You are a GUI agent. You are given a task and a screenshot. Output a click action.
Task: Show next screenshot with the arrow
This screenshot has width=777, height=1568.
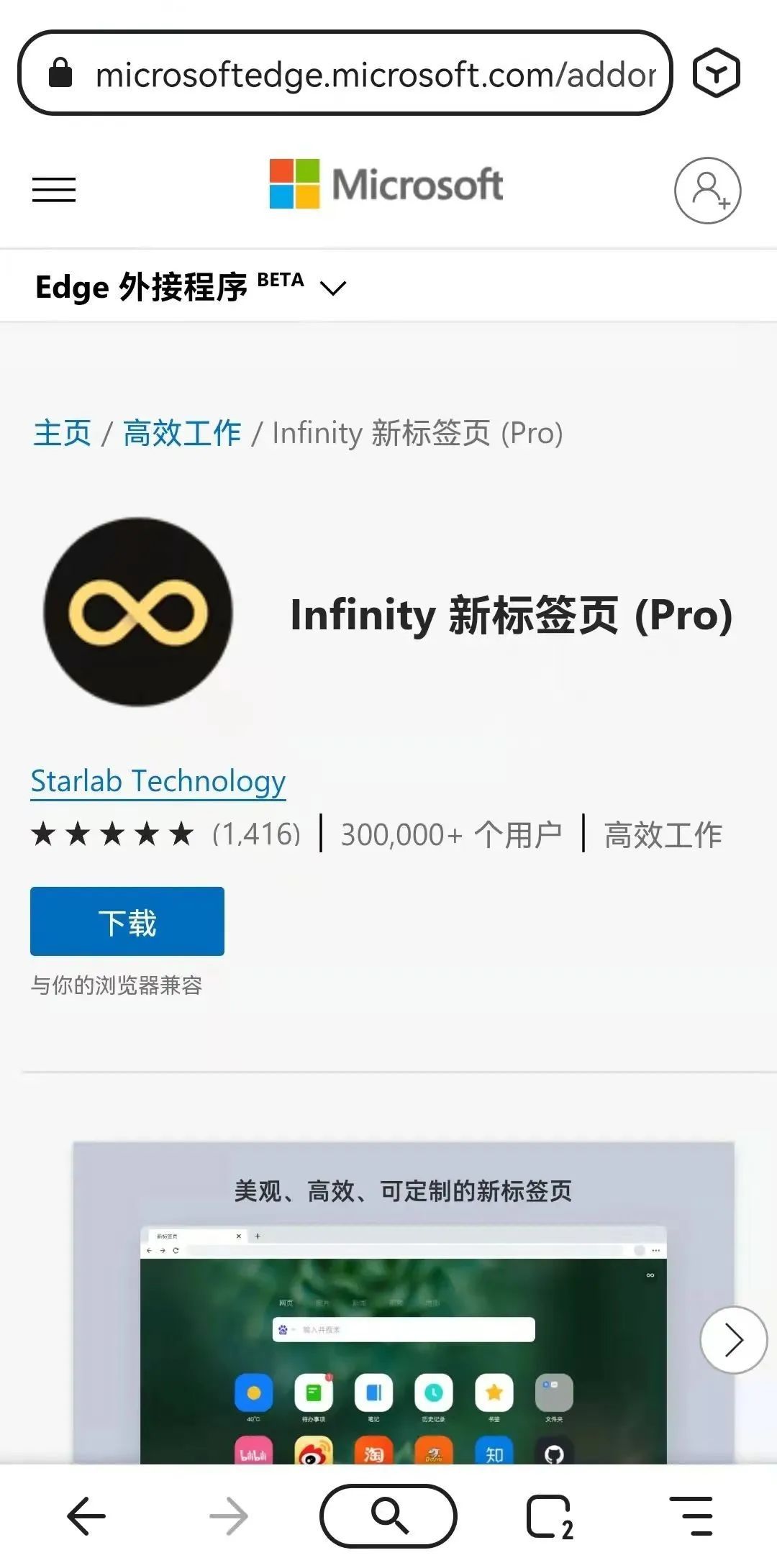pyautogui.click(x=733, y=1340)
